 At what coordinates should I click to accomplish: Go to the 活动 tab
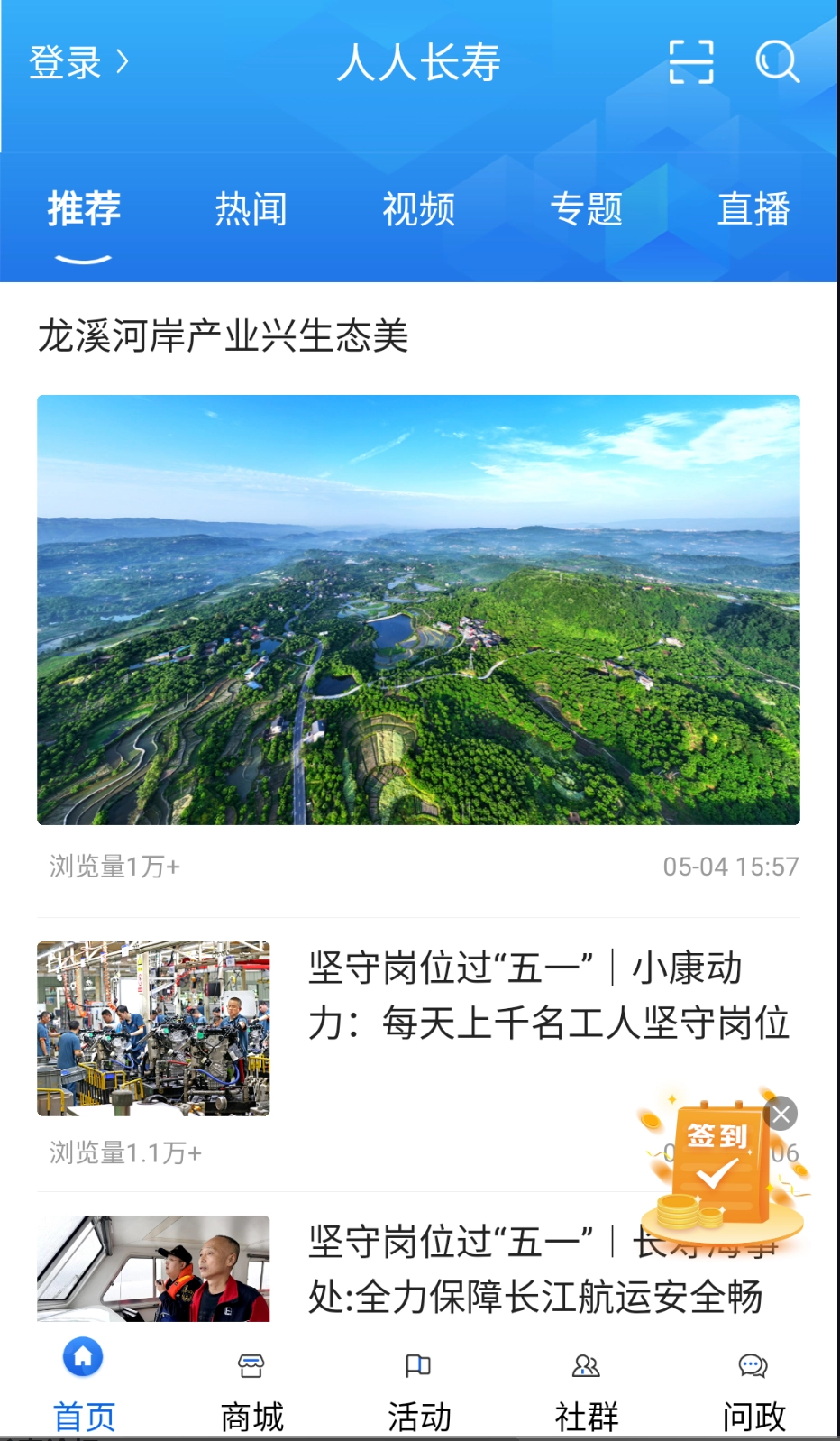pos(418,1389)
